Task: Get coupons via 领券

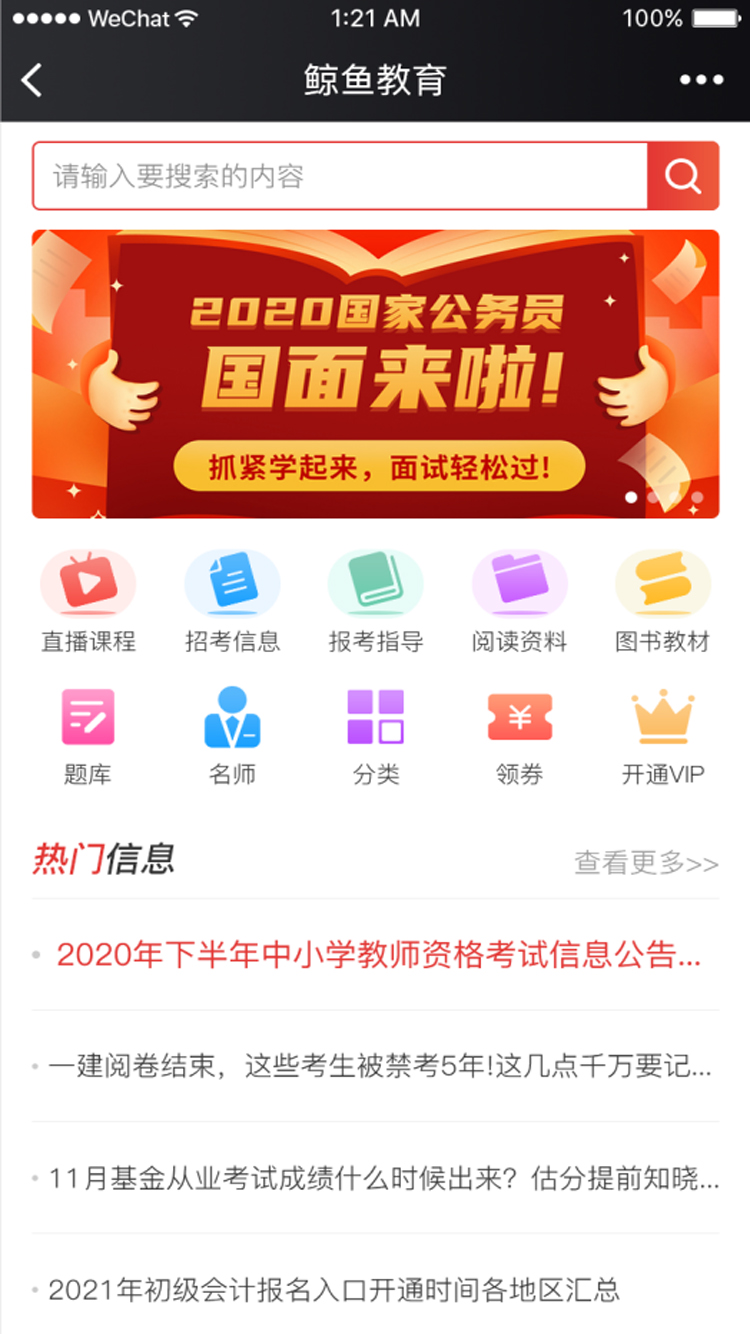Action: click(519, 735)
